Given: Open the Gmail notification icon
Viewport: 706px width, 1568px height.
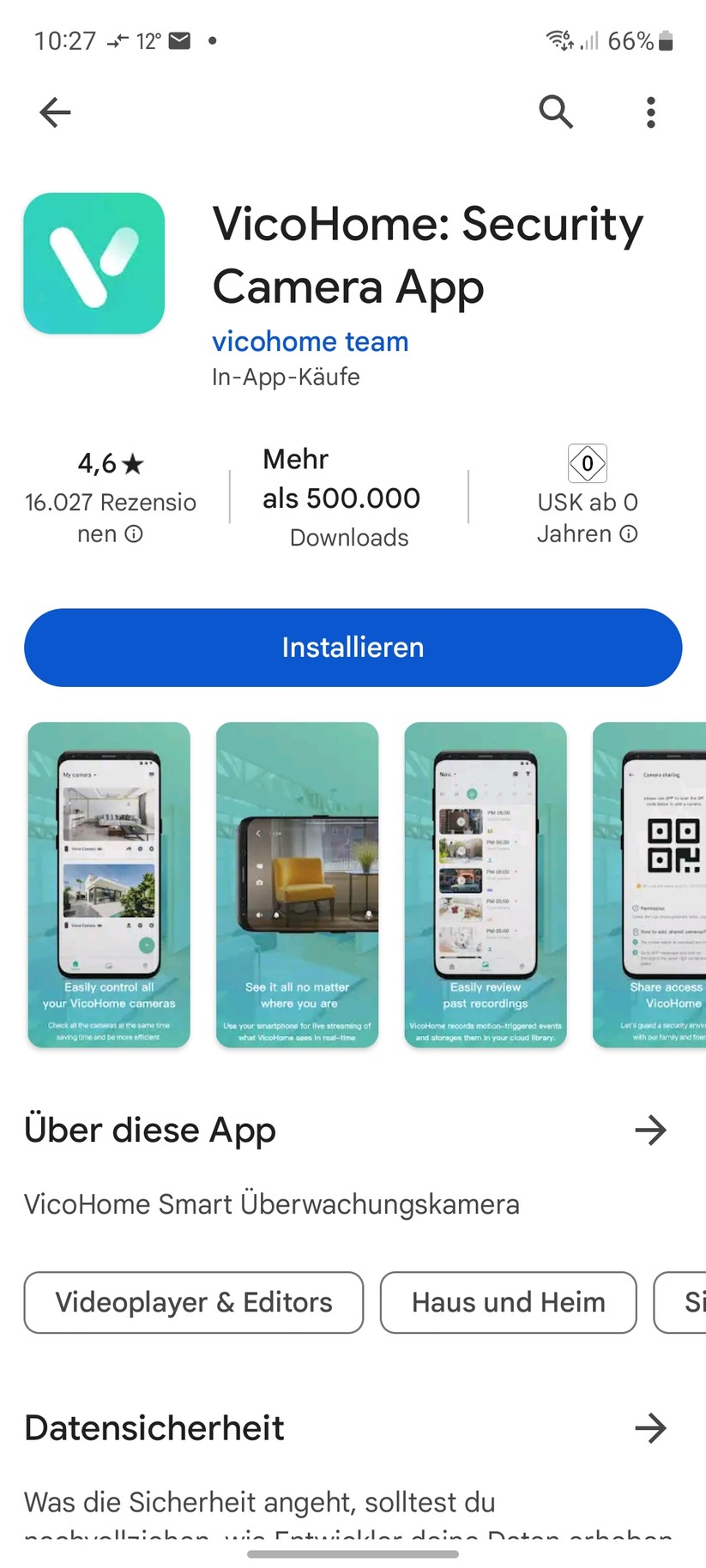Looking at the screenshot, I should (178, 39).
